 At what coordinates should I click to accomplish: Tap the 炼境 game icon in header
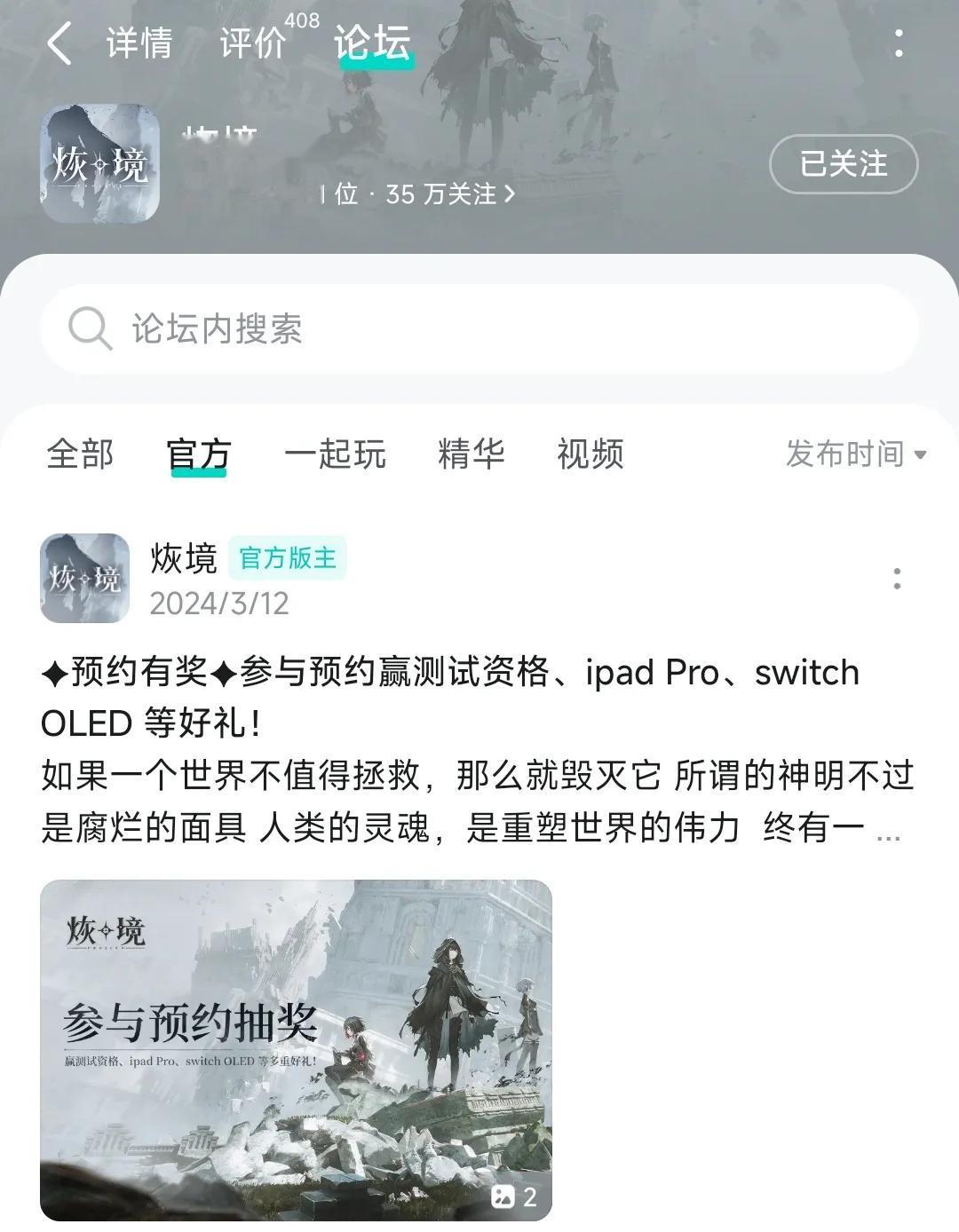[100, 163]
